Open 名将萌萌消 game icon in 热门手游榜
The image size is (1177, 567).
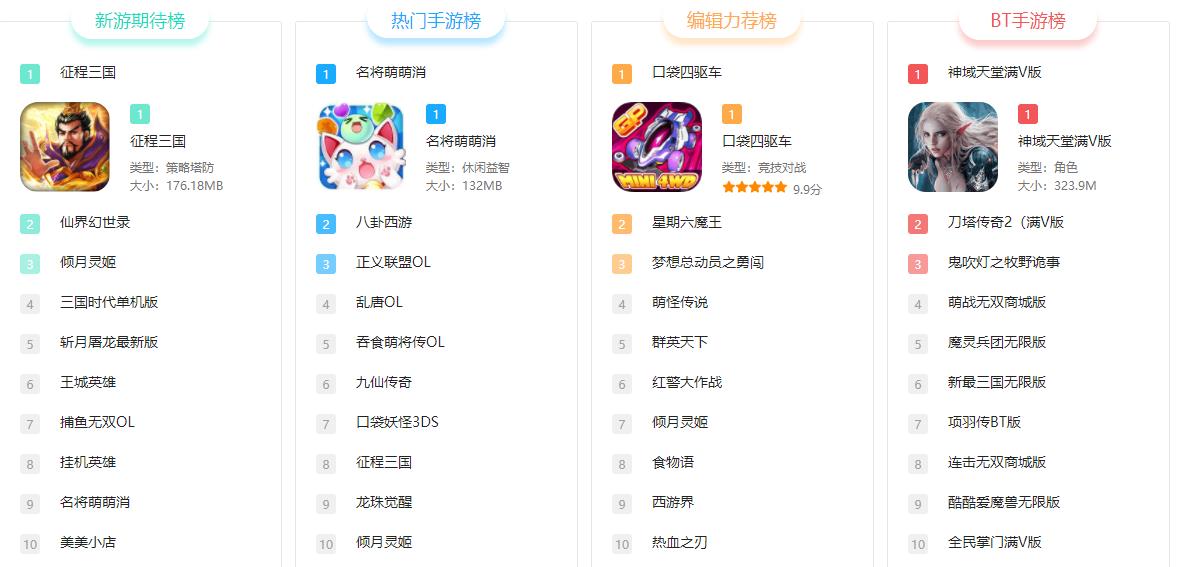coord(360,147)
